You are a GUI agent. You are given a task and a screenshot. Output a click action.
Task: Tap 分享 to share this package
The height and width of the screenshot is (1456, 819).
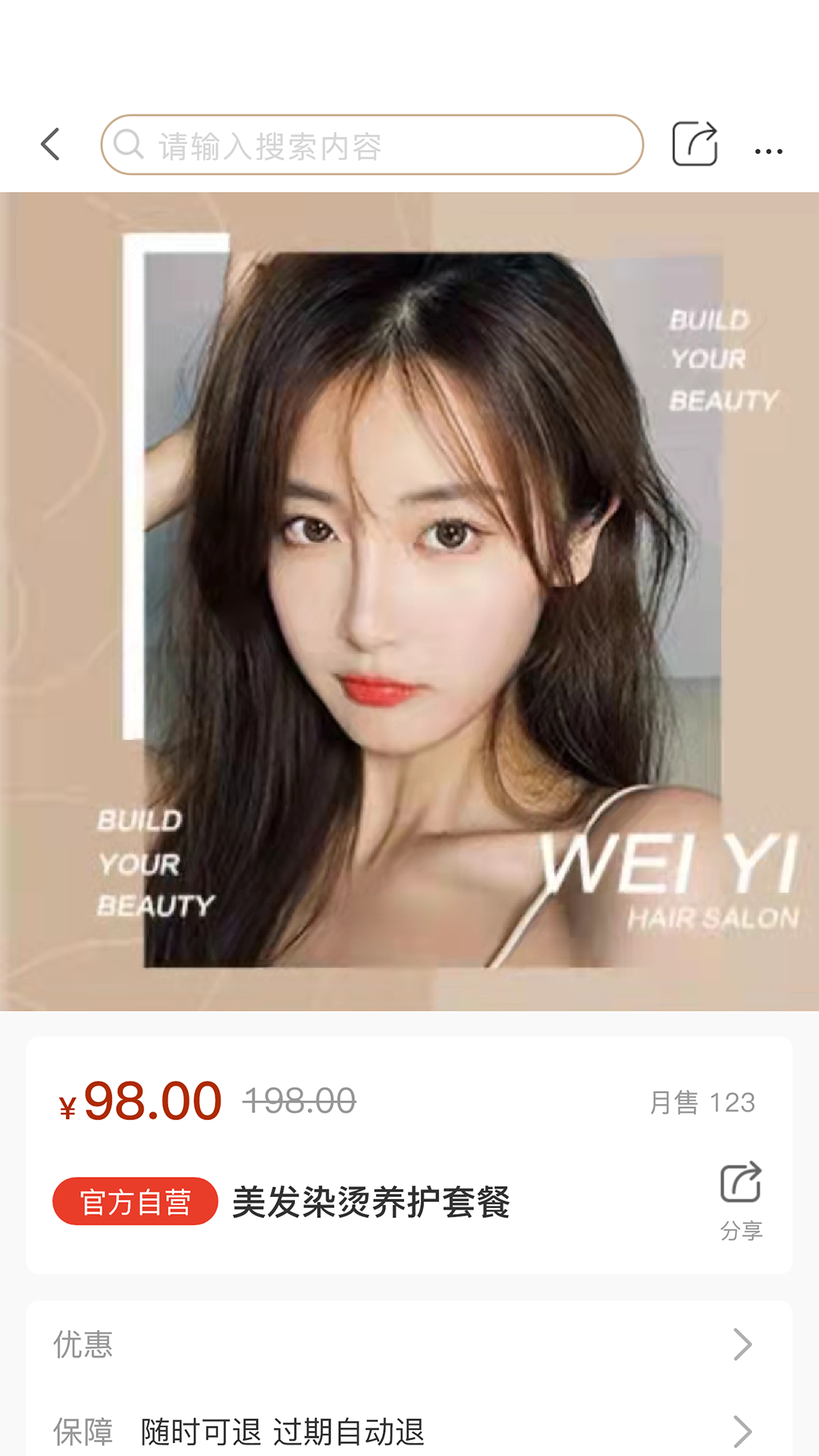coord(741,1200)
